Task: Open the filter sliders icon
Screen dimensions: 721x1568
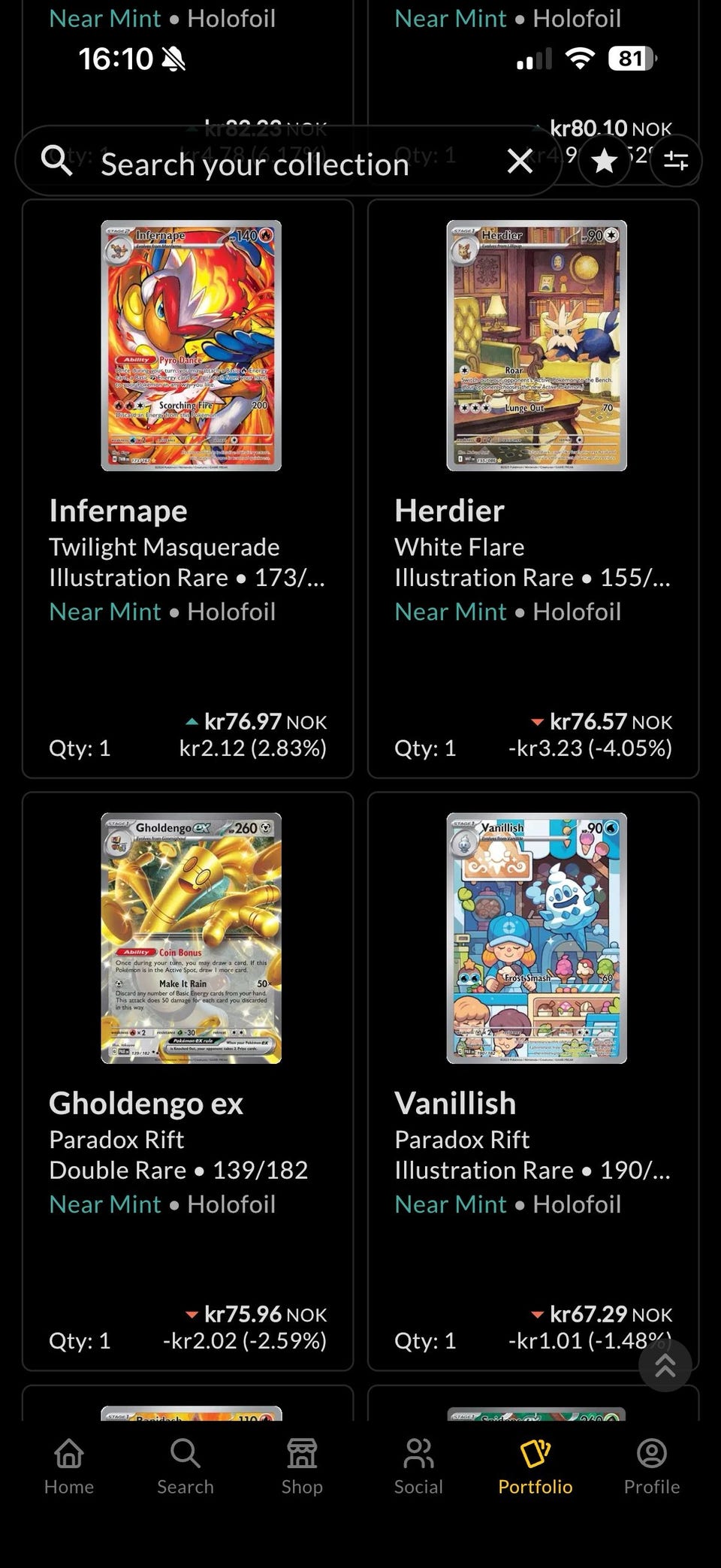Action: [675, 160]
